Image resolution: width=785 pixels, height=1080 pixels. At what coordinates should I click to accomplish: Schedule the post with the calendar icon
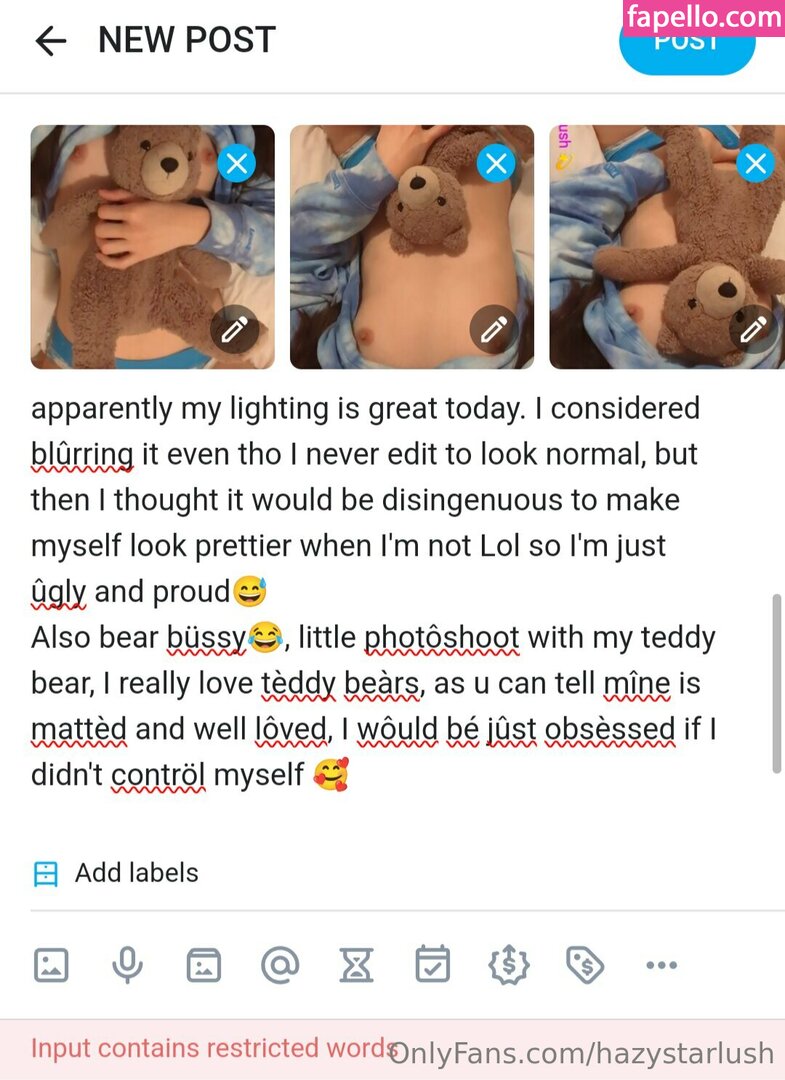(x=432, y=965)
